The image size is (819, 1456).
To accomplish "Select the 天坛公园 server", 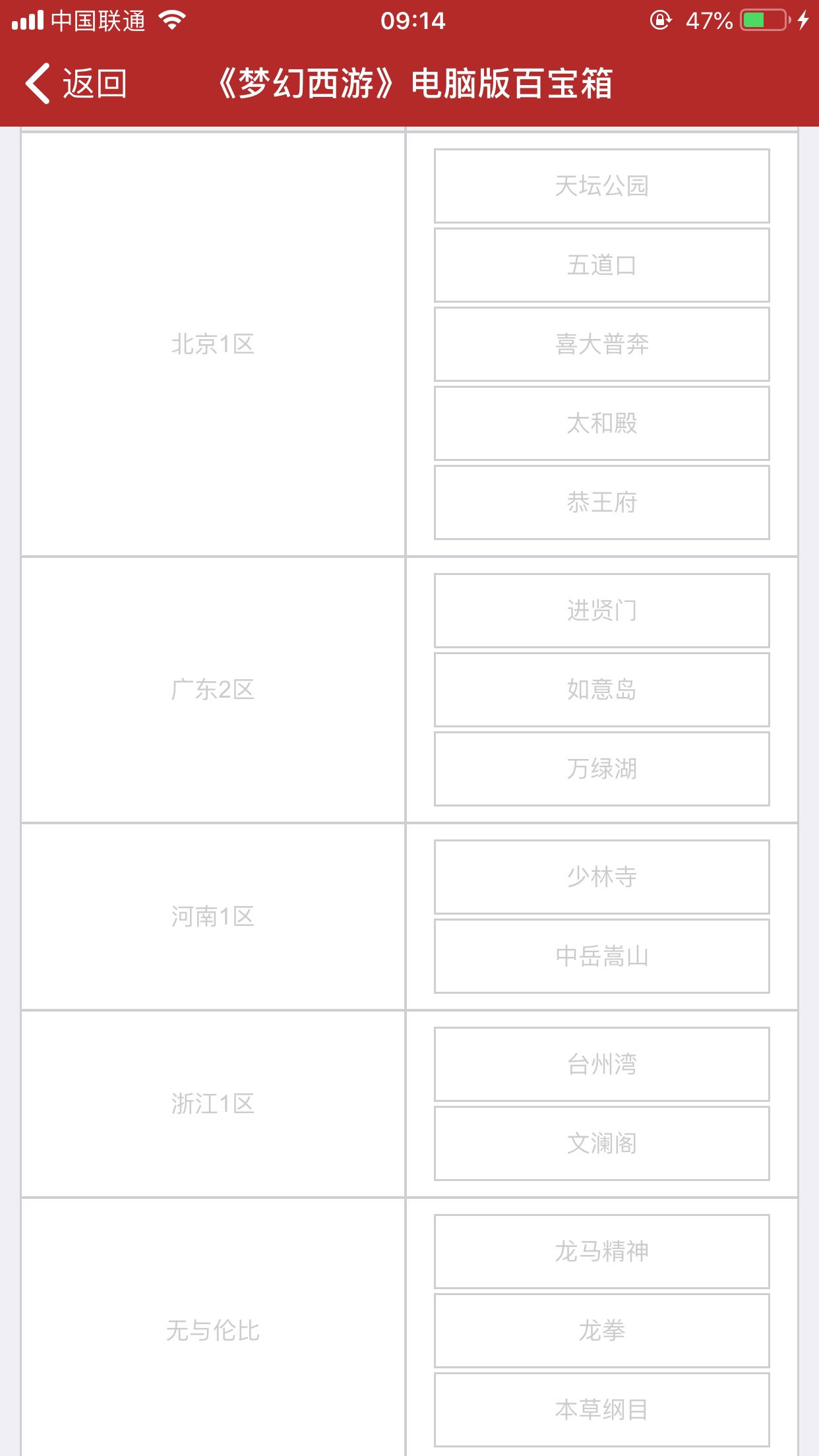I will (x=601, y=186).
